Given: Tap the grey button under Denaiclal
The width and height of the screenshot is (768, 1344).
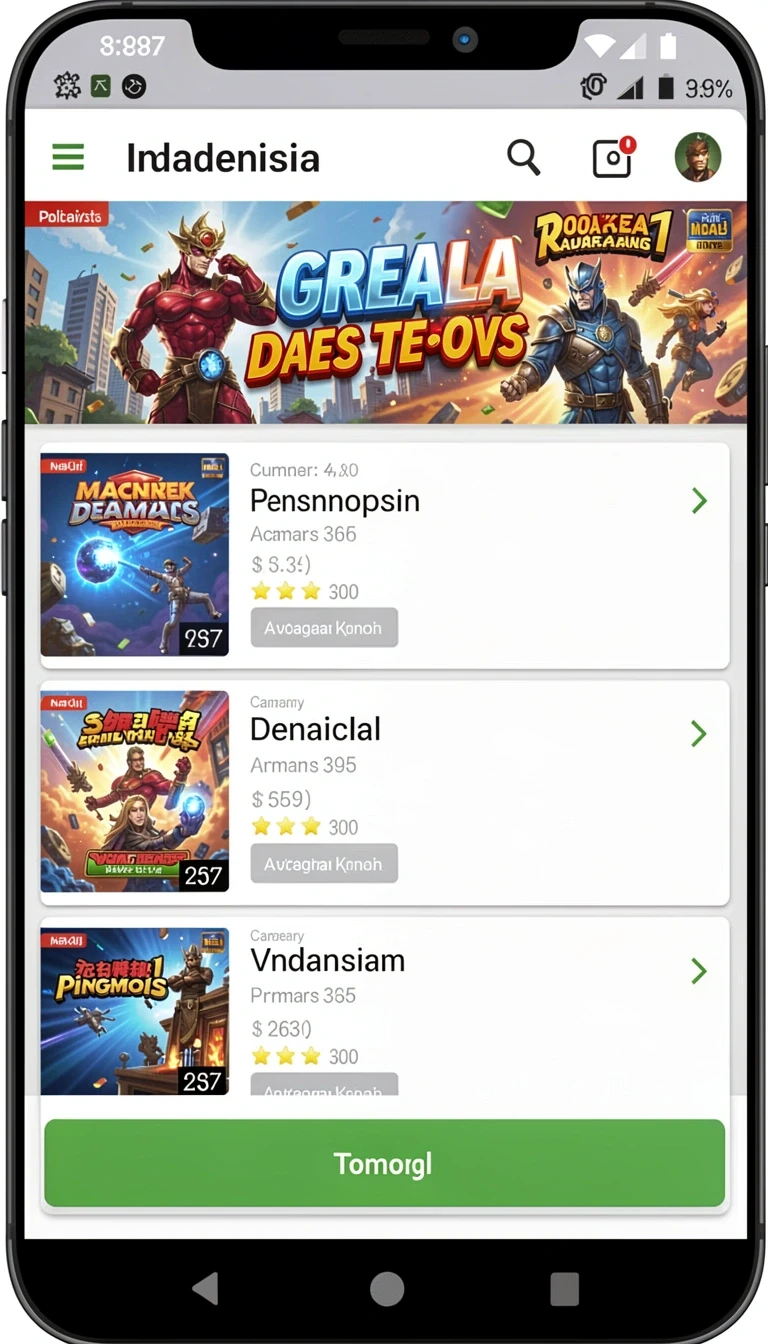Looking at the screenshot, I should [324, 863].
